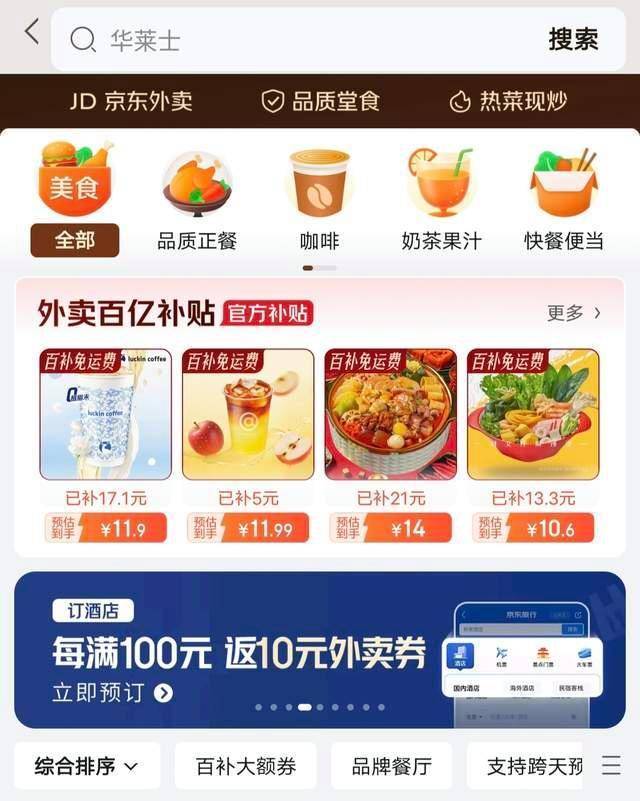
Task: Filter by 品牌餐厅
Action: (x=392, y=767)
